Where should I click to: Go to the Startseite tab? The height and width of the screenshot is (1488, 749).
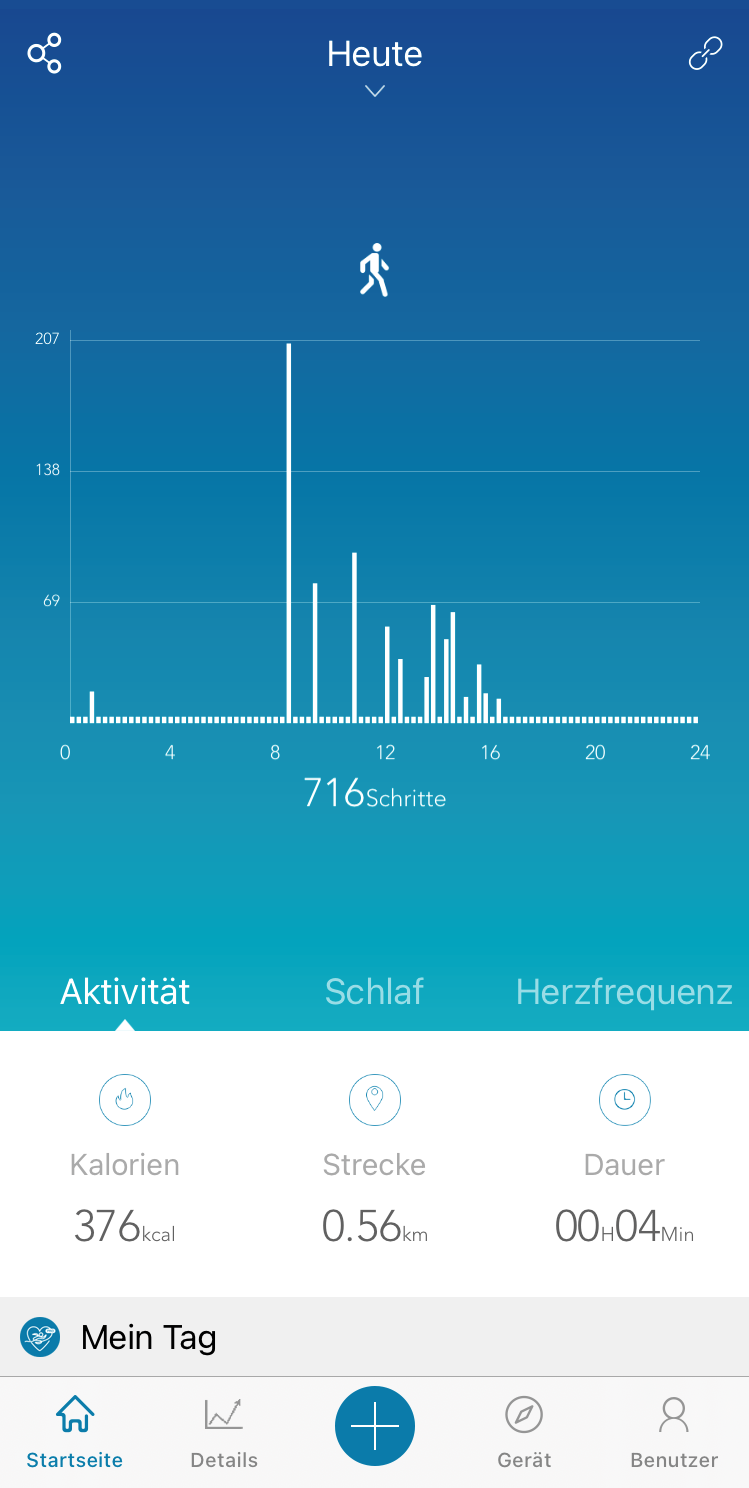click(x=75, y=1432)
